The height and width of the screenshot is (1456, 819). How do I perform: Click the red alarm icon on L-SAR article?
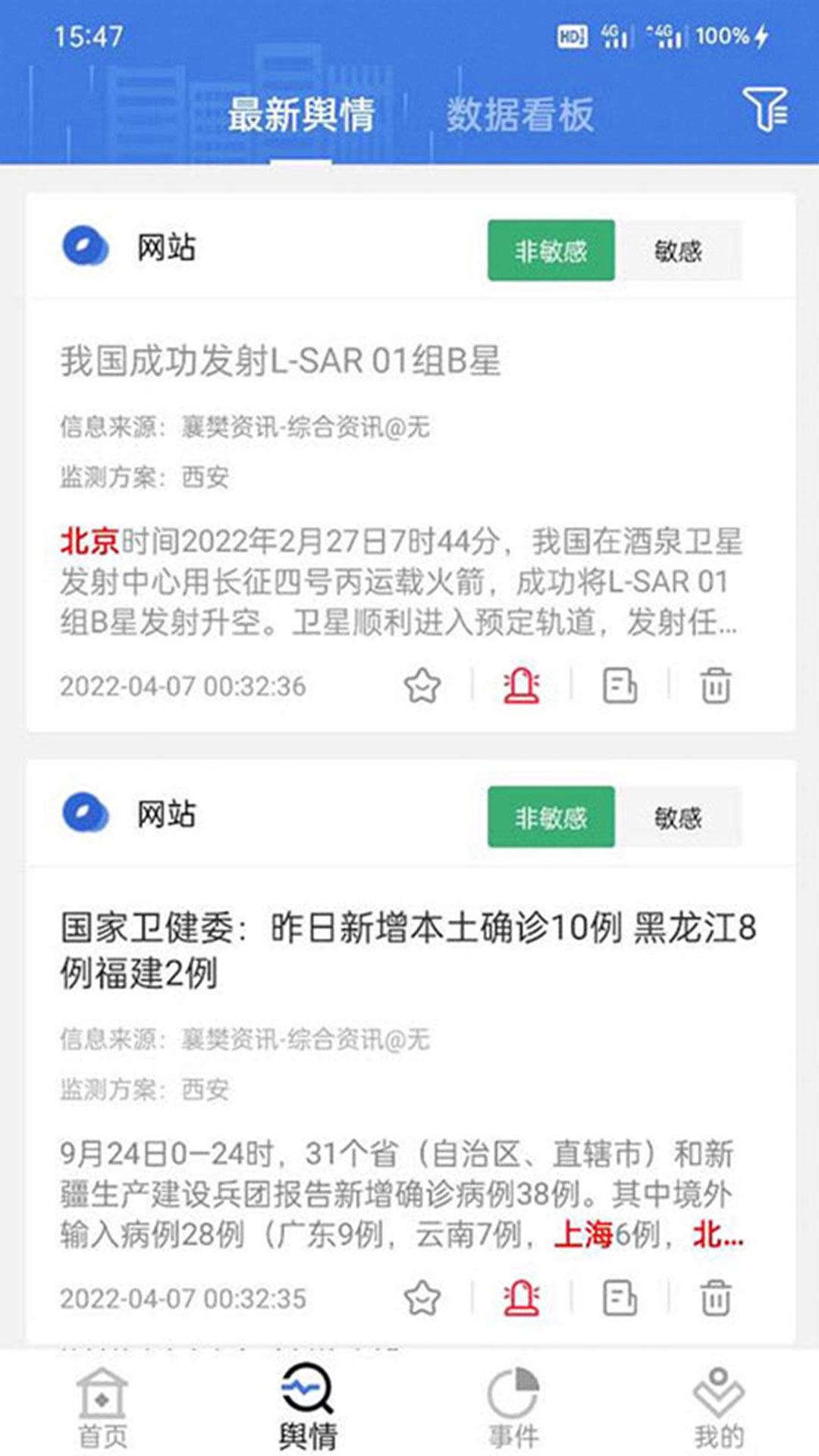click(523, 686)
